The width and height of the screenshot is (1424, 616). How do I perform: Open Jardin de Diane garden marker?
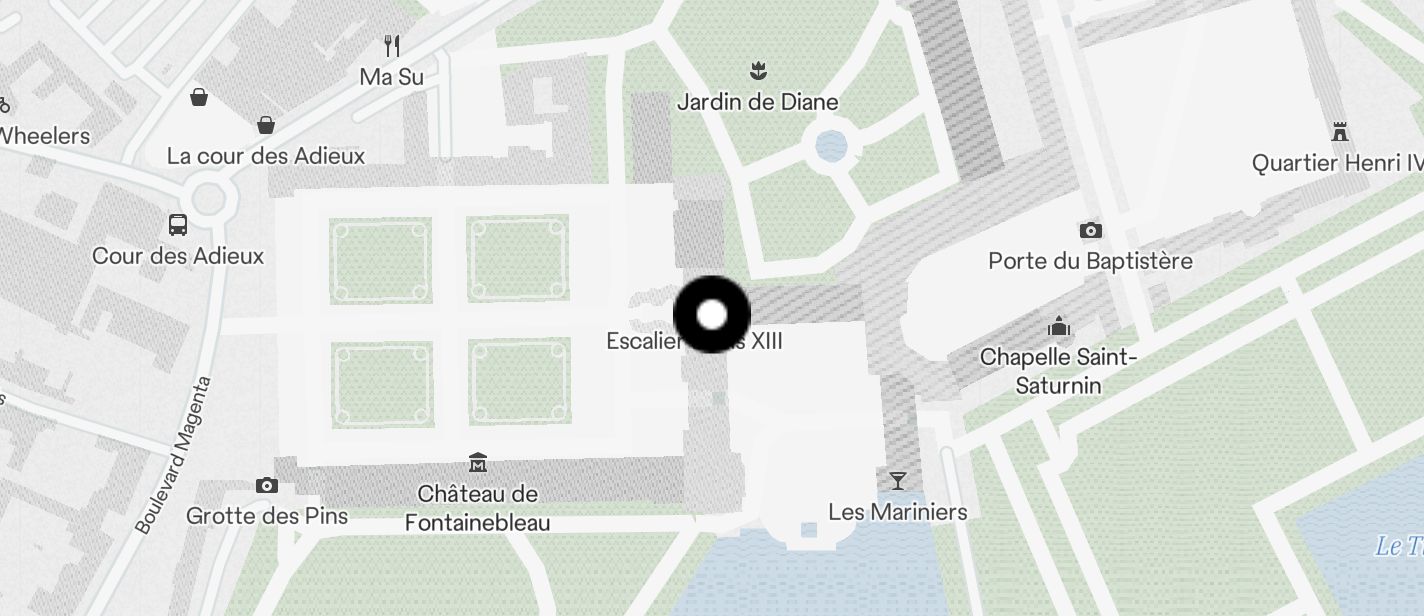757,71
